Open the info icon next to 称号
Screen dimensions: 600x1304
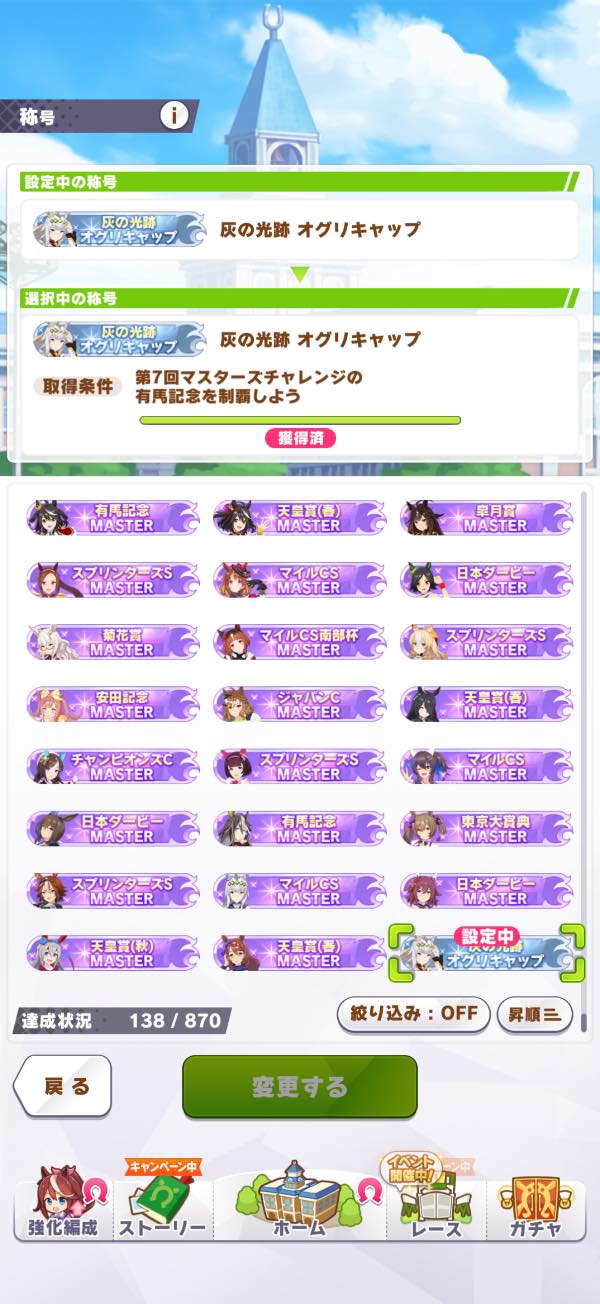(x=174, y=116)
